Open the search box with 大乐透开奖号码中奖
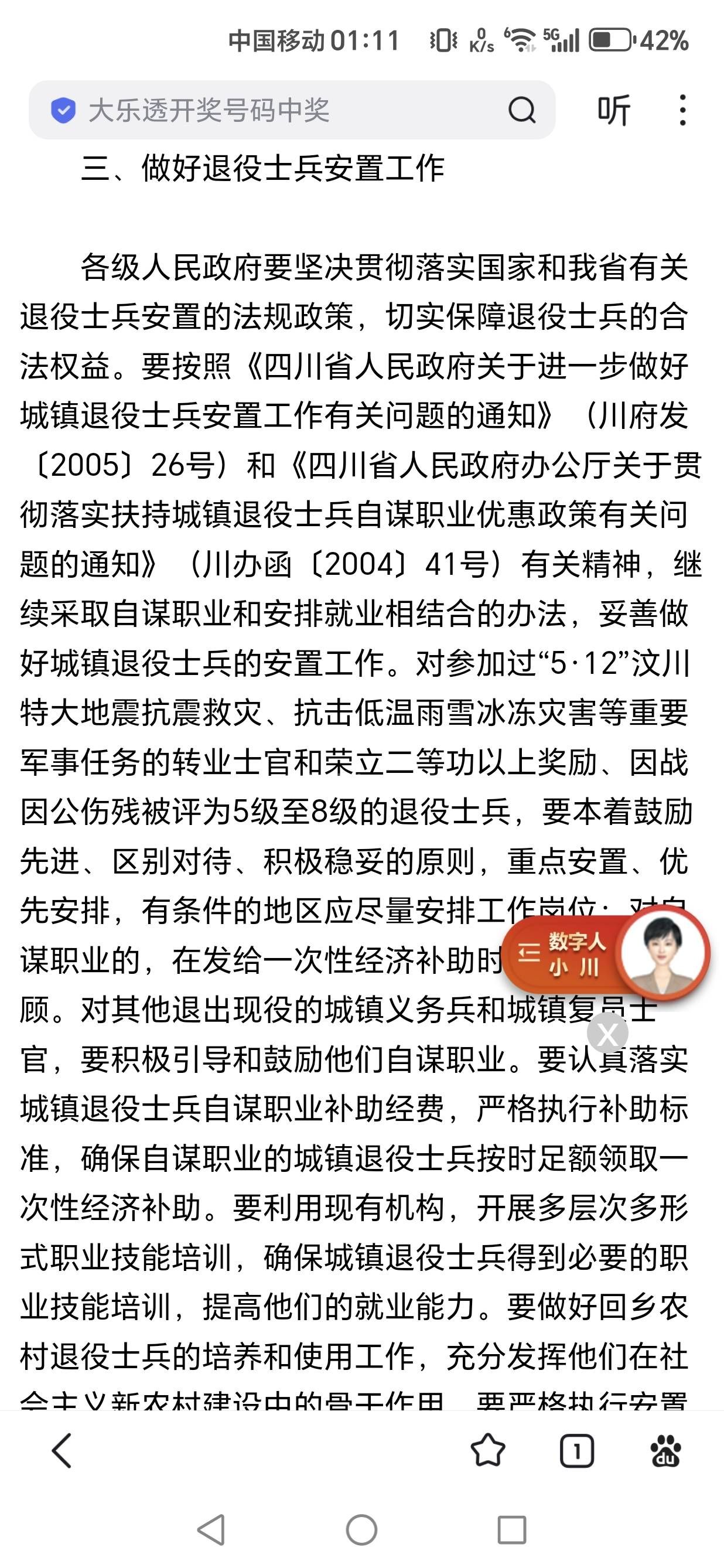Screen dimensions: 724x1568 coord(268,111)
